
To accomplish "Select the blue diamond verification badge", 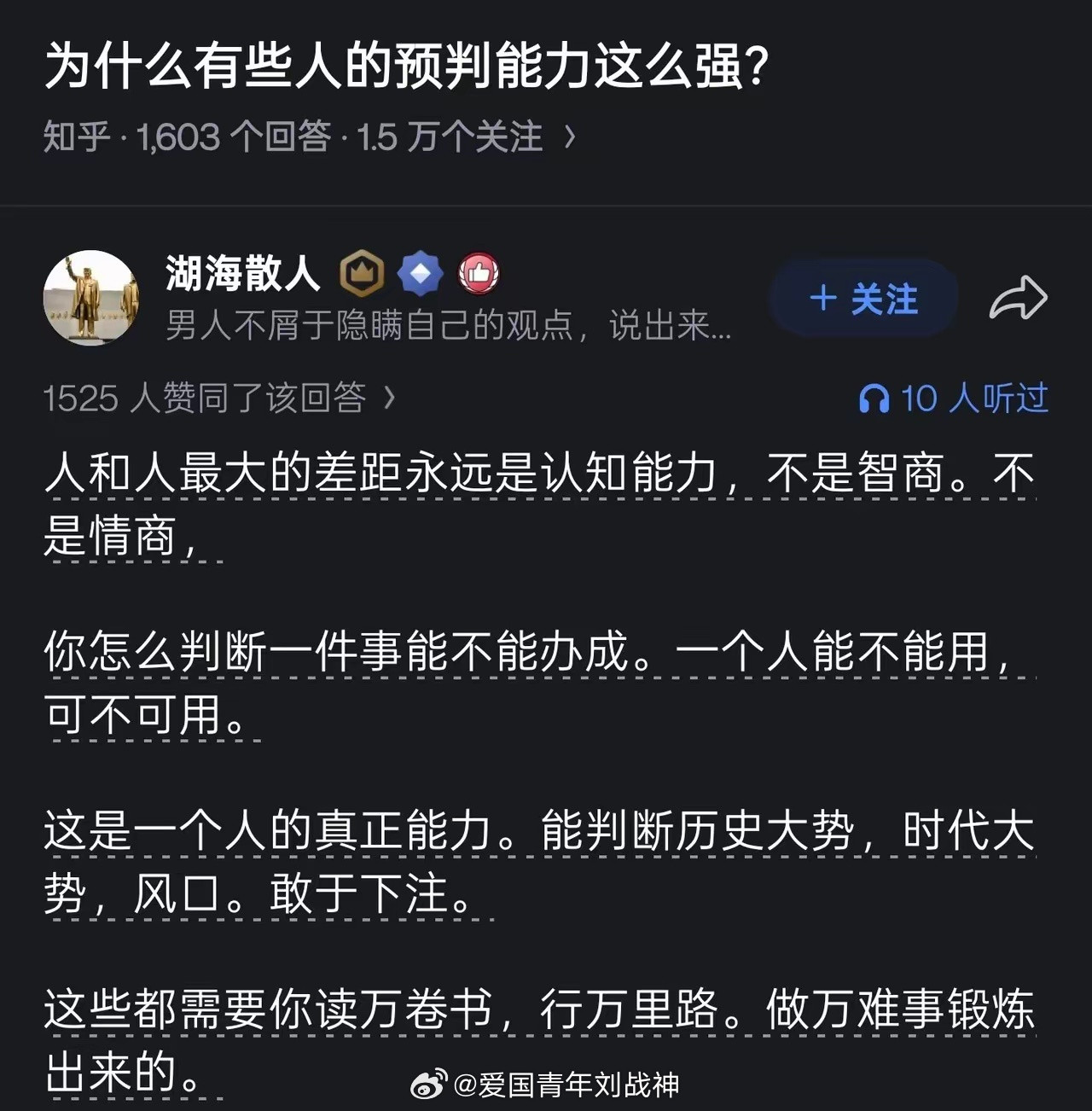I will click(x=421, y=273).
